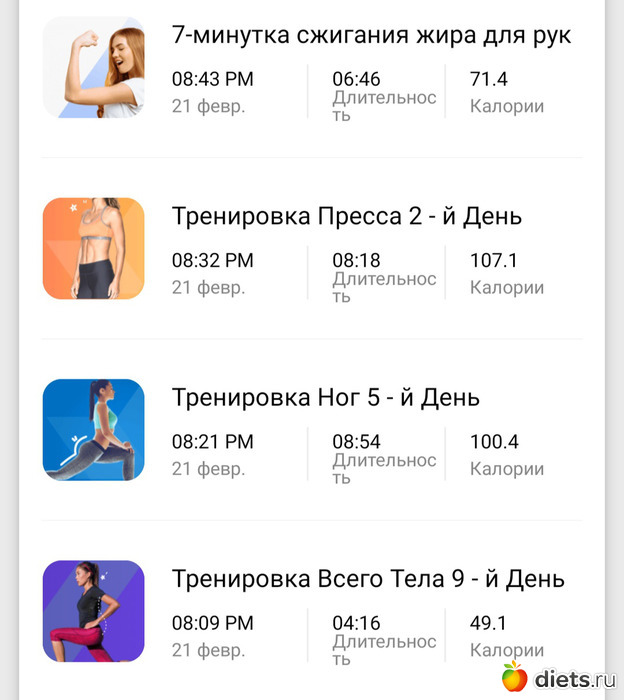Open Тренировка Пресса 2-й День workout record
624x700 pixels.
pyautogui.click(x=346, y=217)
